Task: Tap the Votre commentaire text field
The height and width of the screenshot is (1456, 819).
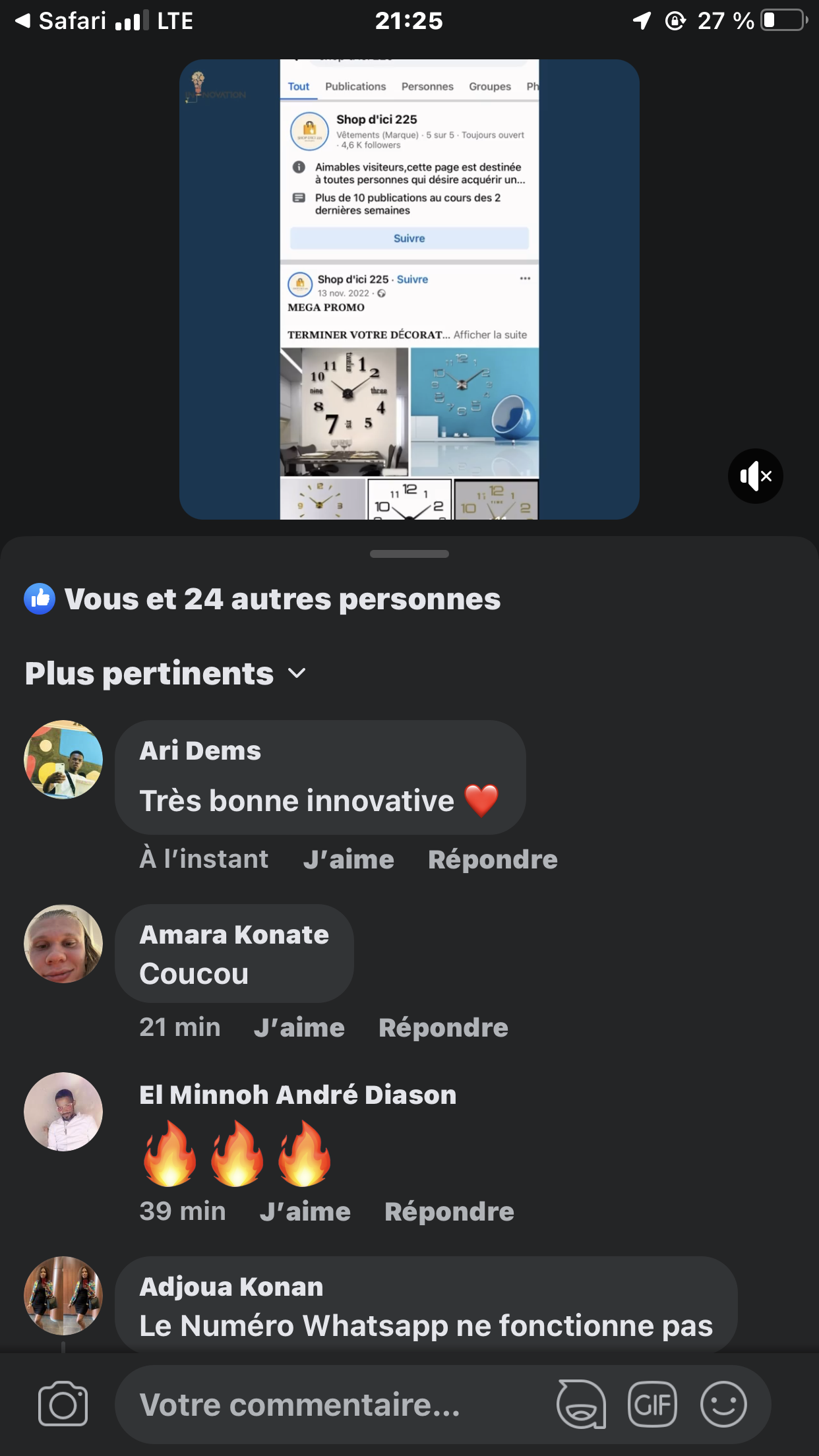Action: pos(330,1405)
